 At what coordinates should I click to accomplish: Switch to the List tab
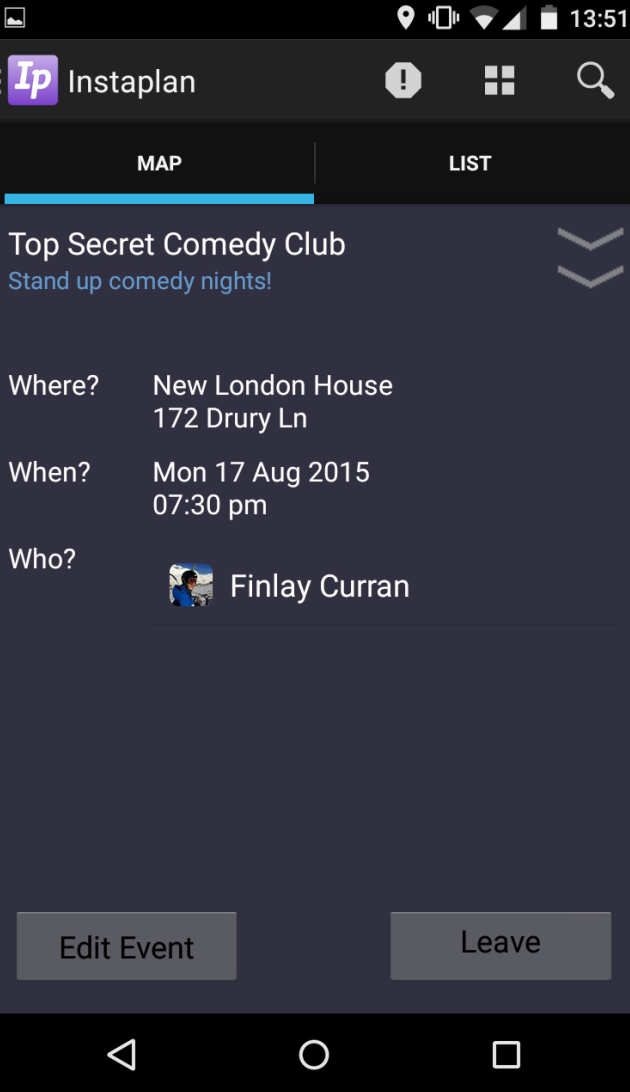[470, 164]
